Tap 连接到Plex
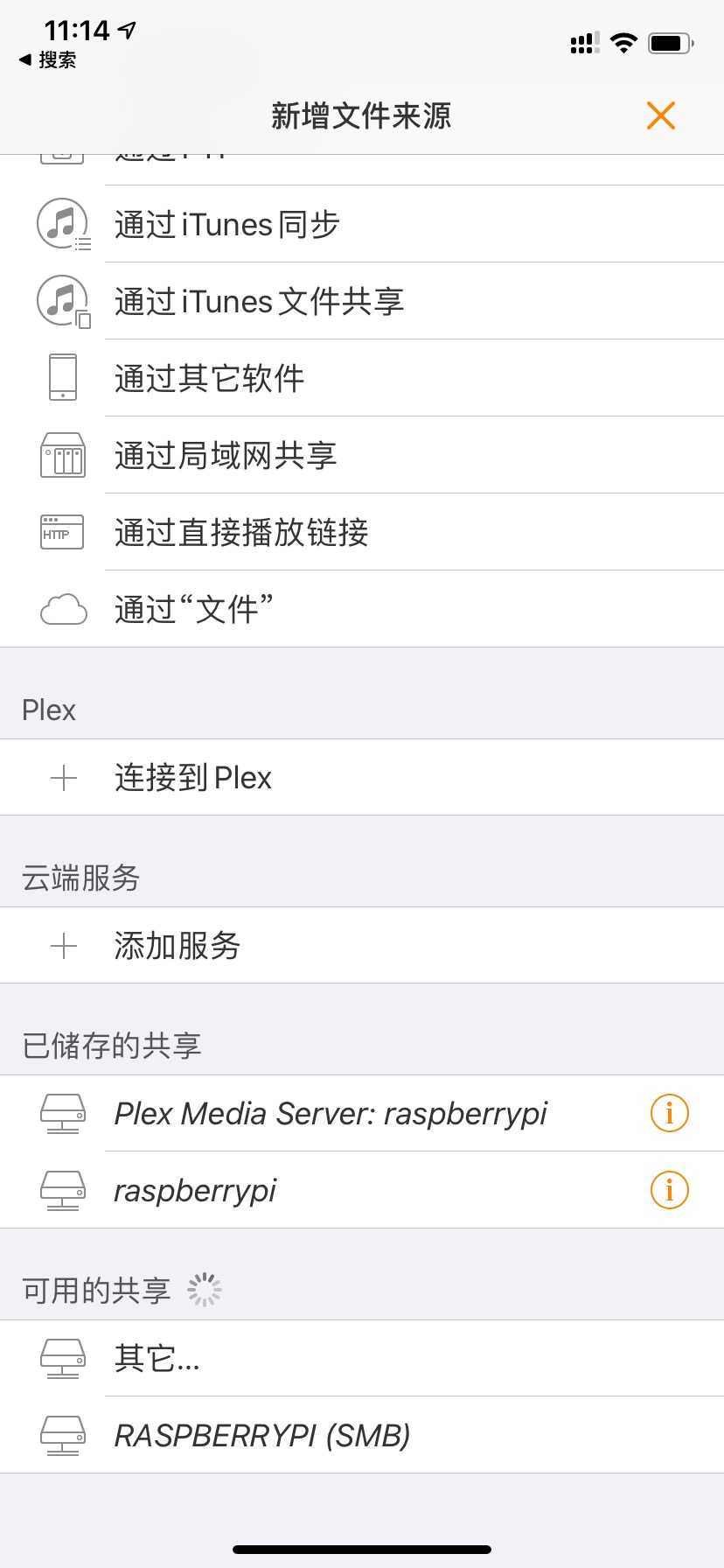724x1568 pixels. pyautogui.click(x=193, y=778)
